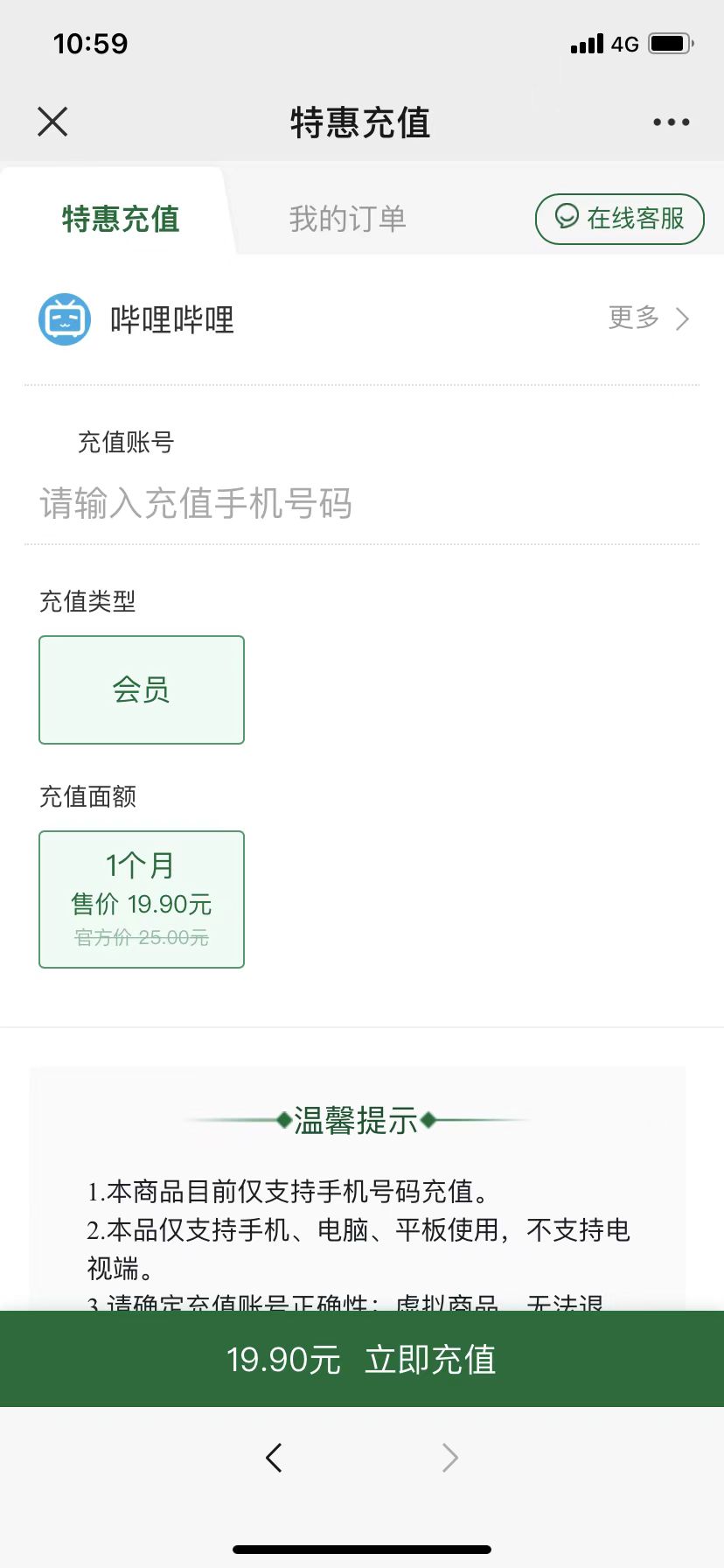Tap the browser forward arrow

pyautogui.click(x=449, y=1457)
